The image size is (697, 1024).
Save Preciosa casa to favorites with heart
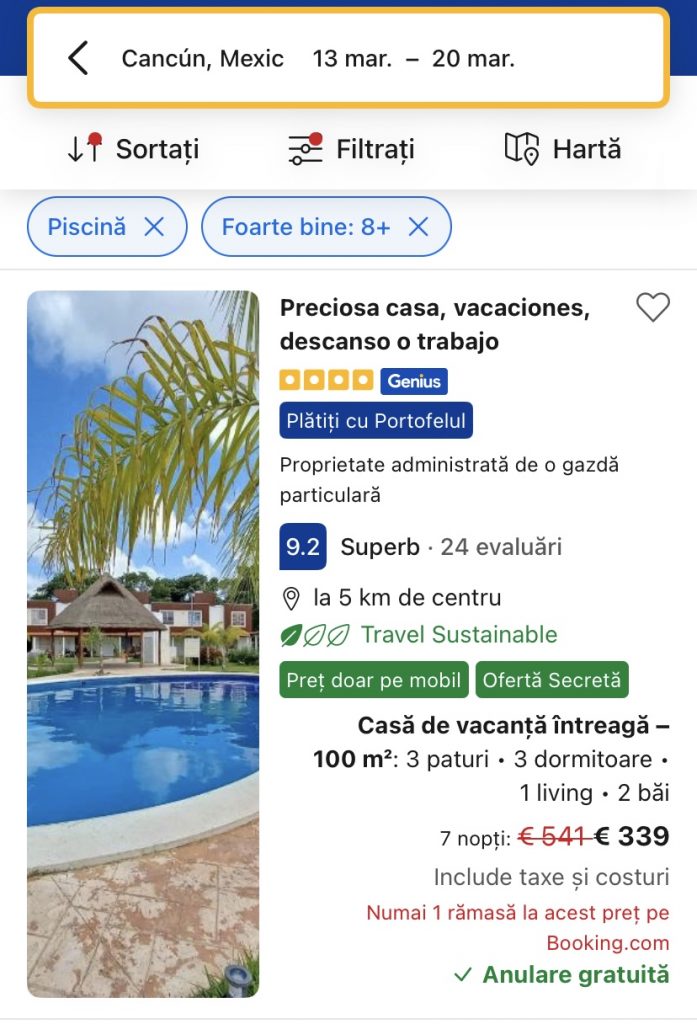653,308
